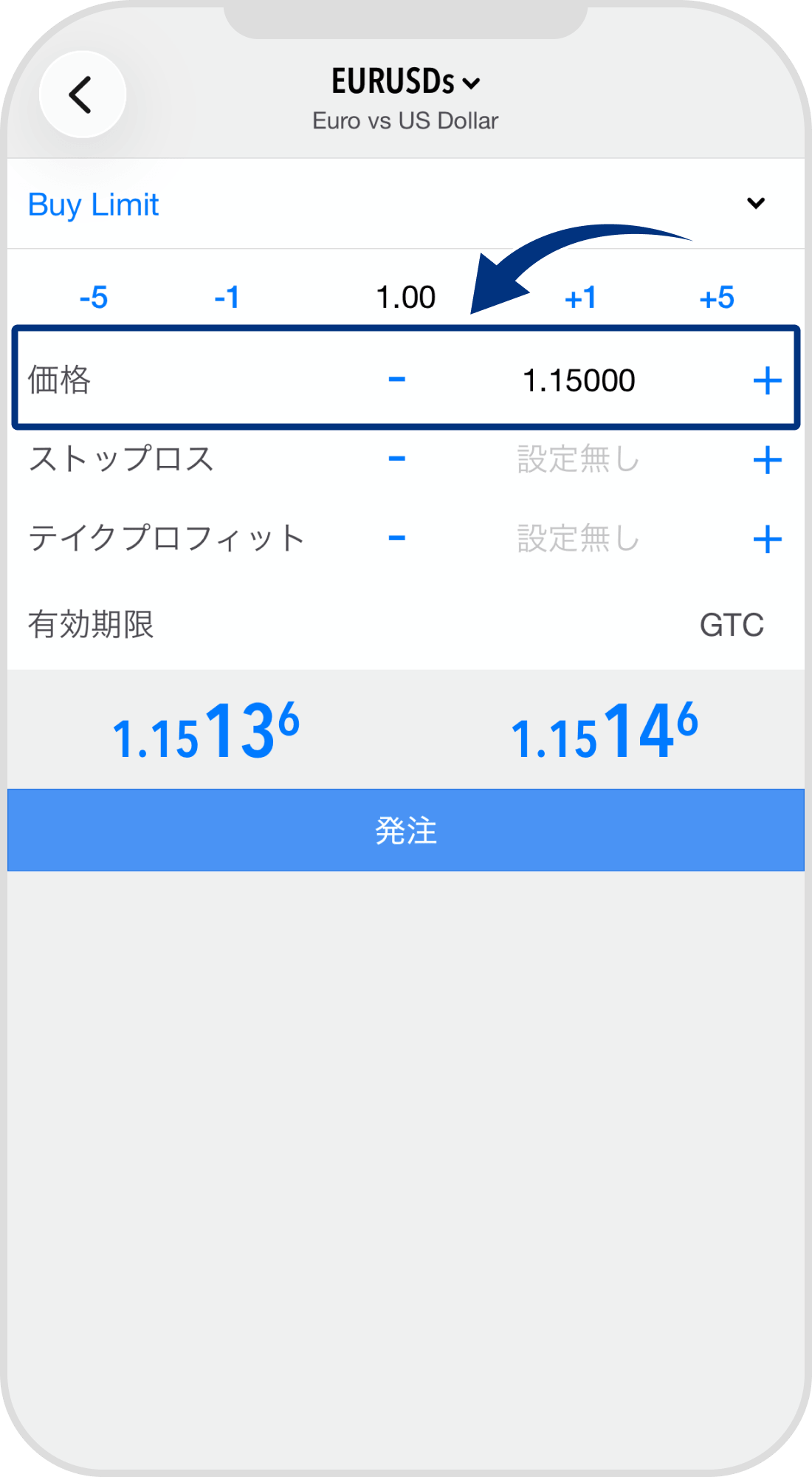Decrease the 価格 value with the minus icon
The height and width of the screenshot is (1477, 812).
pyautogui.click(x=396, y=379)
